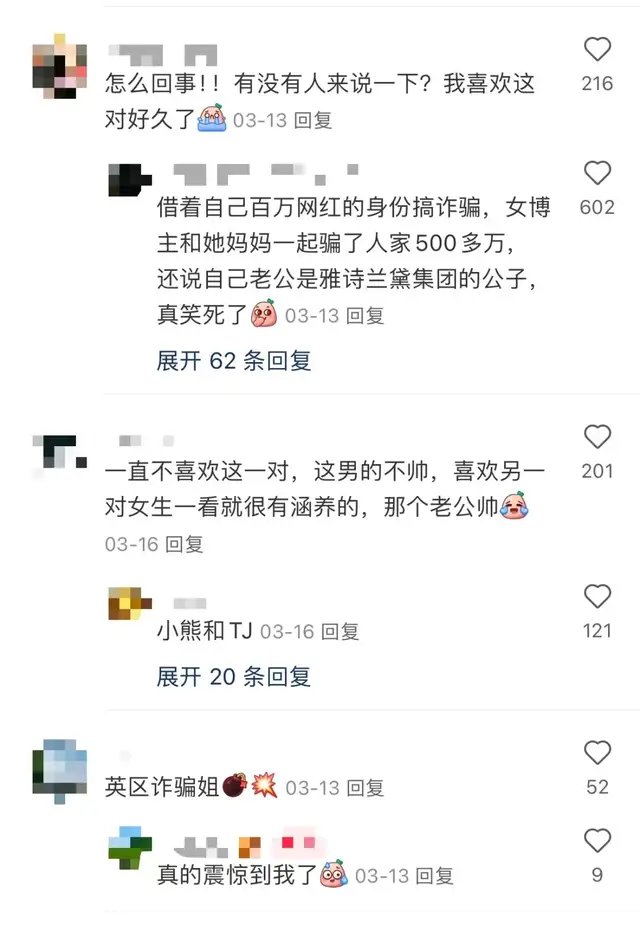
Task: Reply to the comment 真的震惊到我了
Action: tap(433, 875)
